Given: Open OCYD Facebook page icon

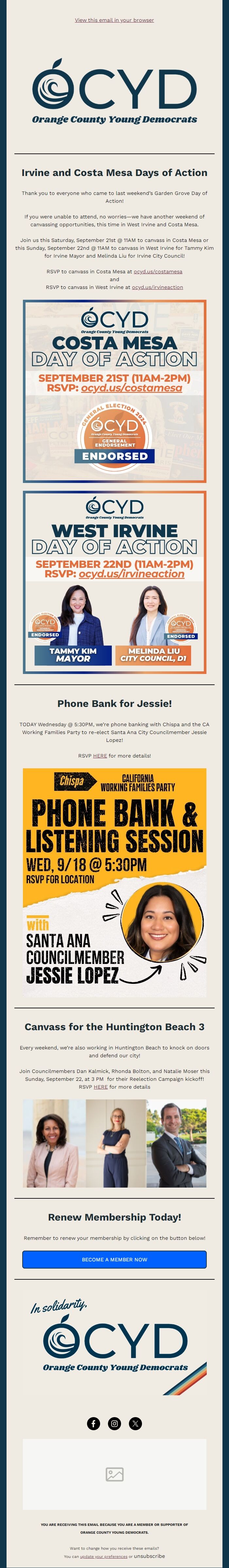Looking at the screenshot, I should [x=93, y=1422].
